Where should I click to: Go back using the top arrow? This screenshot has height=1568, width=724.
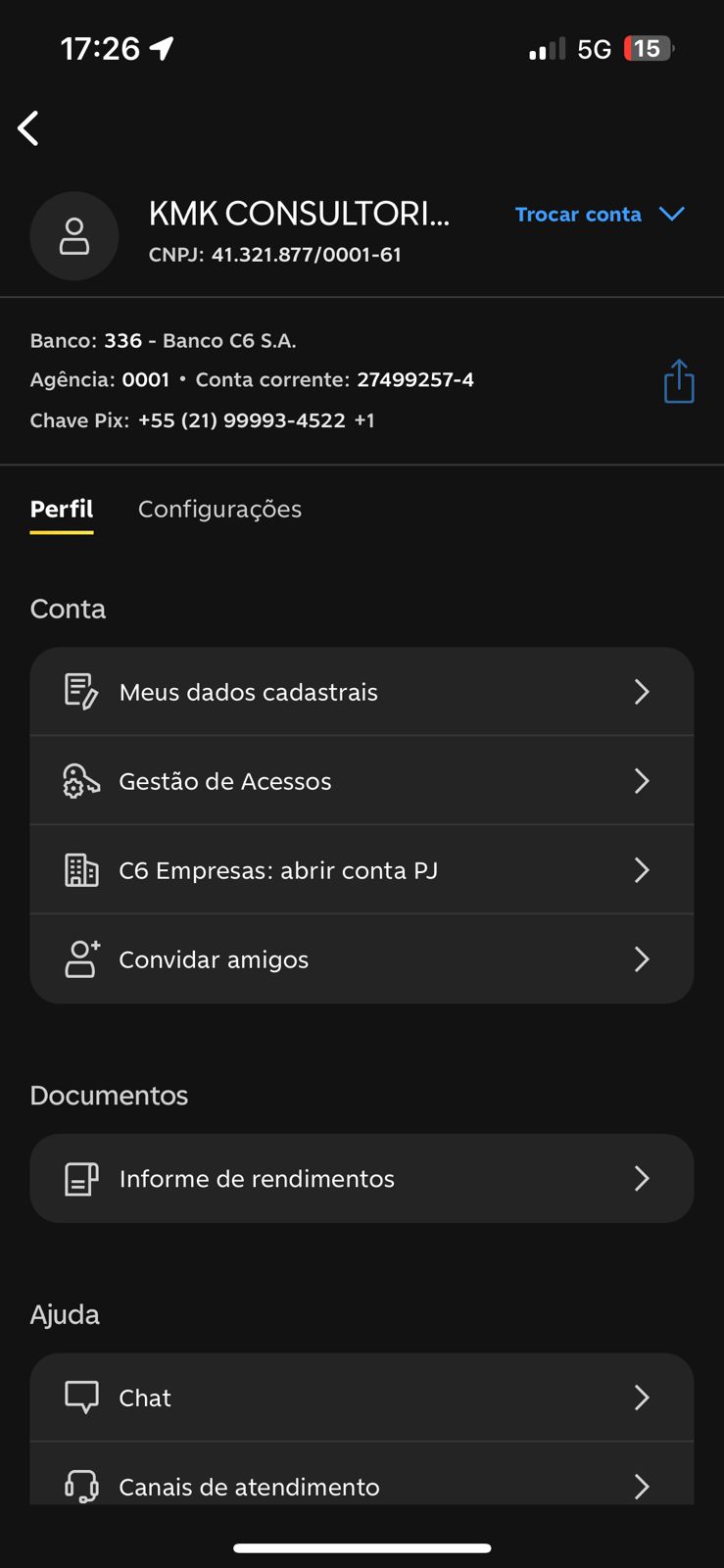pos(28,128)
